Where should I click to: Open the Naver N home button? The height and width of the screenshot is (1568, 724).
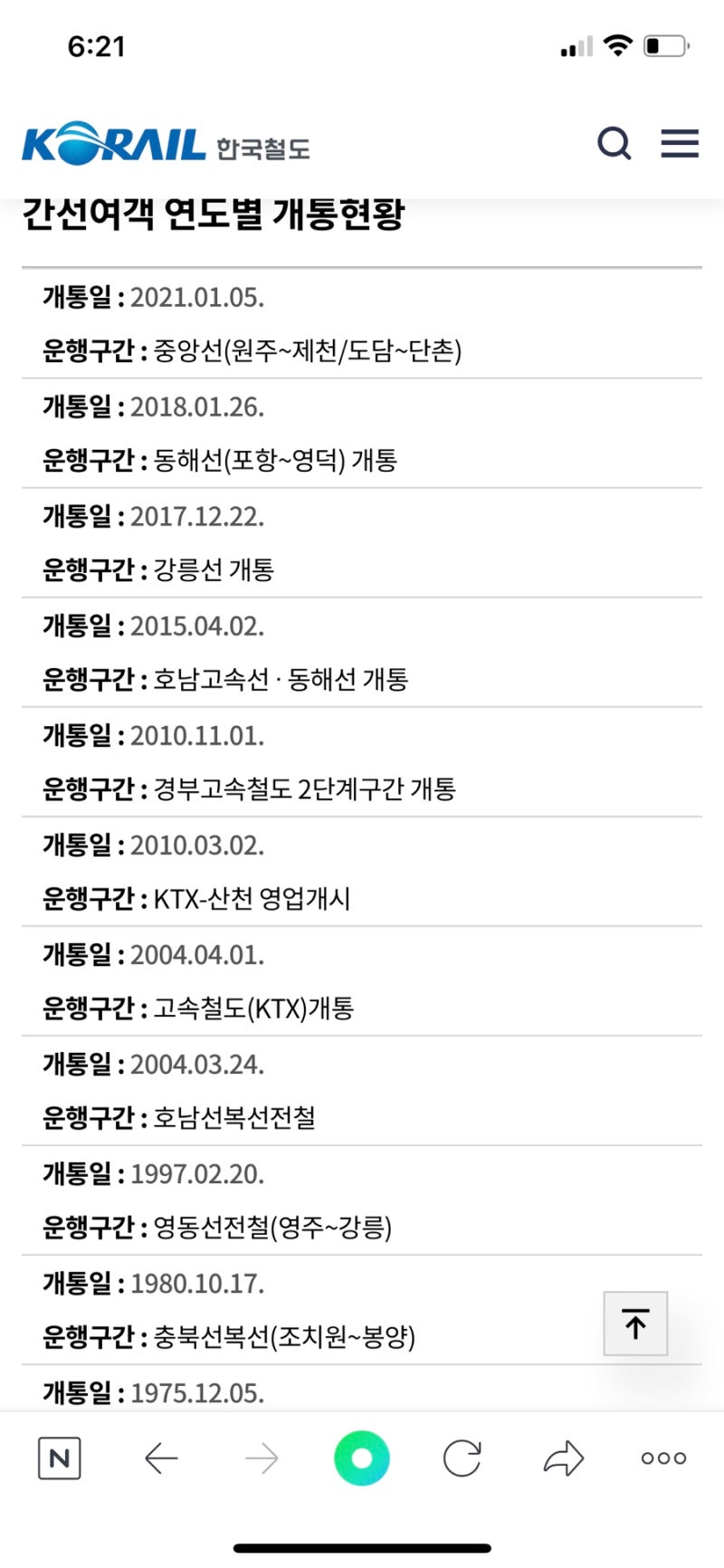tap(60, 1458)
